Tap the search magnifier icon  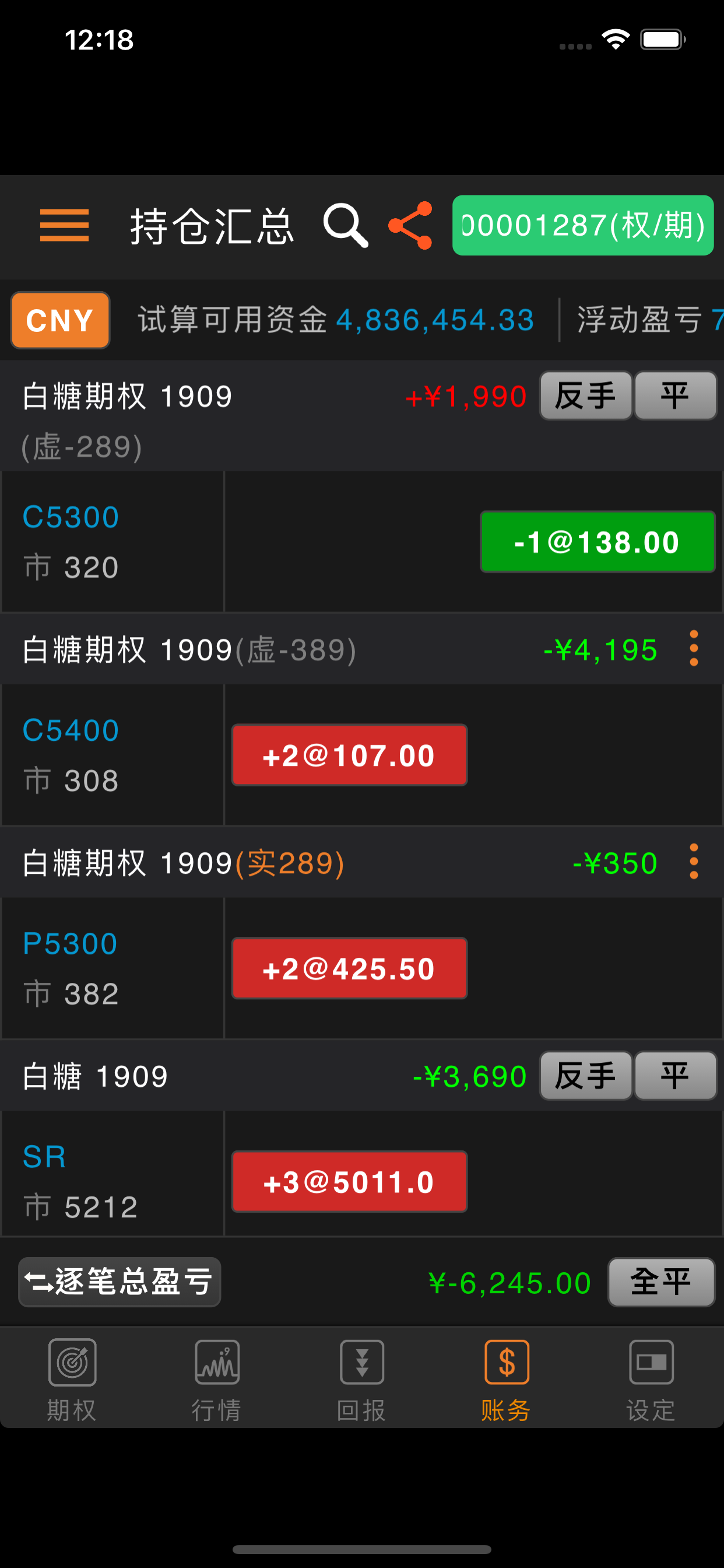(x=346, y=225)
